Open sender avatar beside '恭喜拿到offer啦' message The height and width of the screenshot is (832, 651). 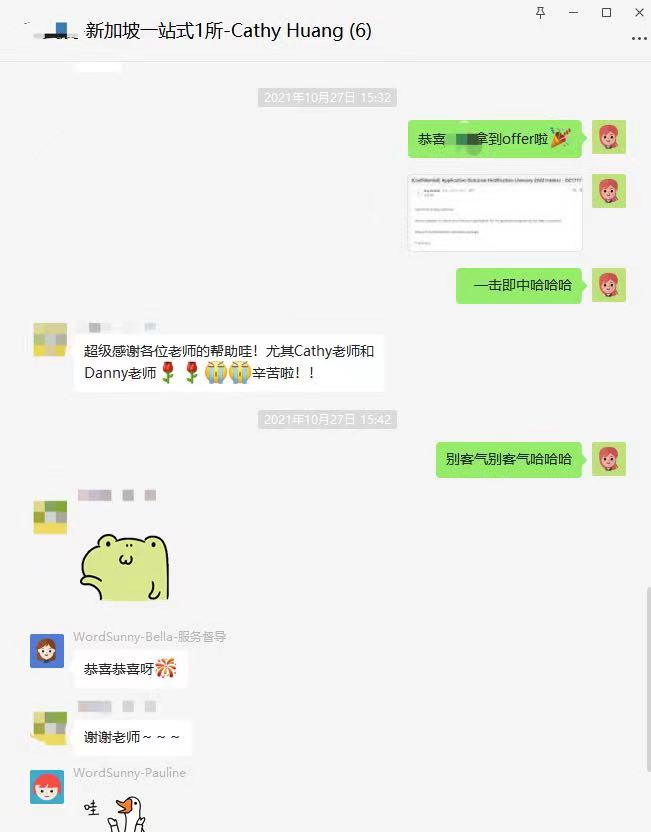[x=609, y=138]
